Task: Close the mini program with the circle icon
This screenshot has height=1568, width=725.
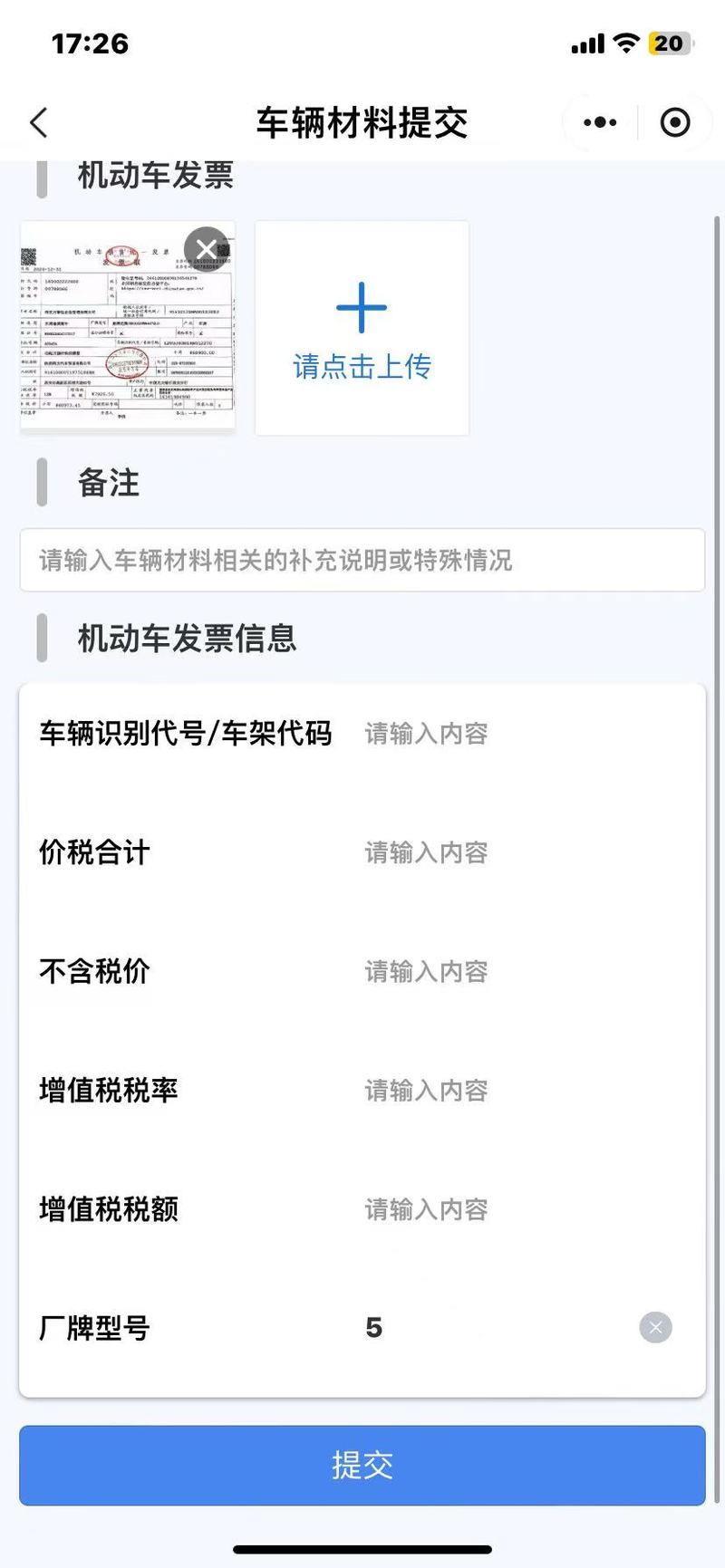Action: pyautogui.click(x=675, y=122)
